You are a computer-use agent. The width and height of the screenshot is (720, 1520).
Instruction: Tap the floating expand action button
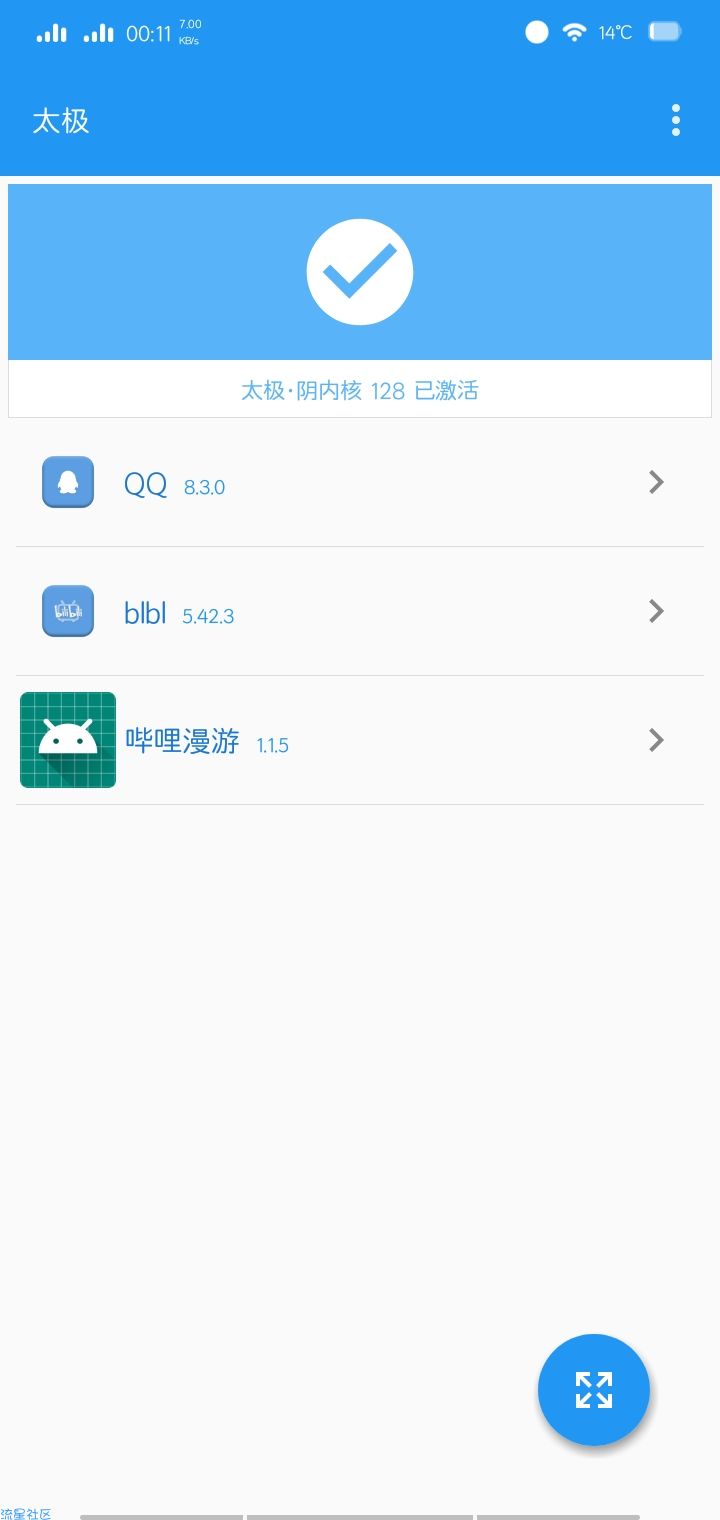594,1390
